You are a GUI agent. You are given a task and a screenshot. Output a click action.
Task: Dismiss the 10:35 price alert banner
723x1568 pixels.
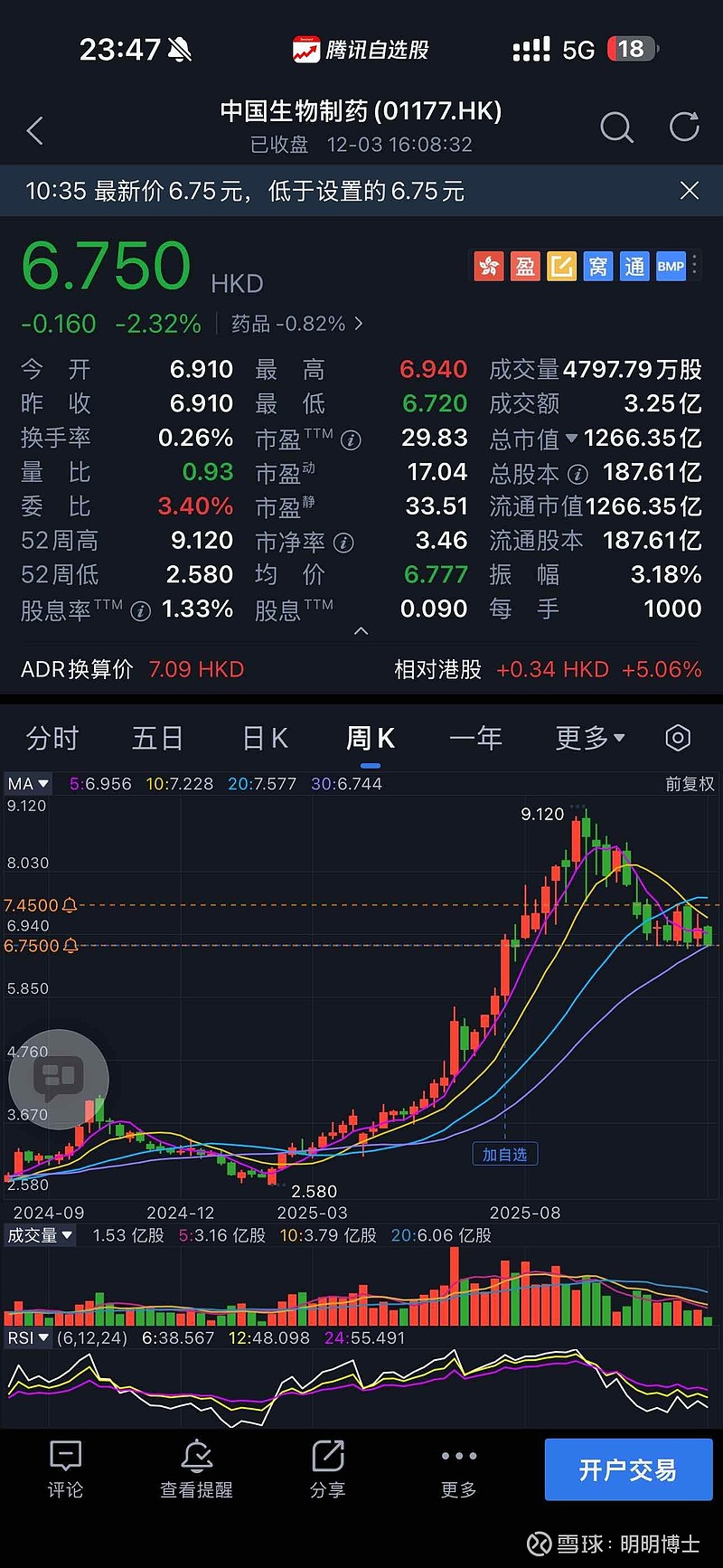(689, 191)
